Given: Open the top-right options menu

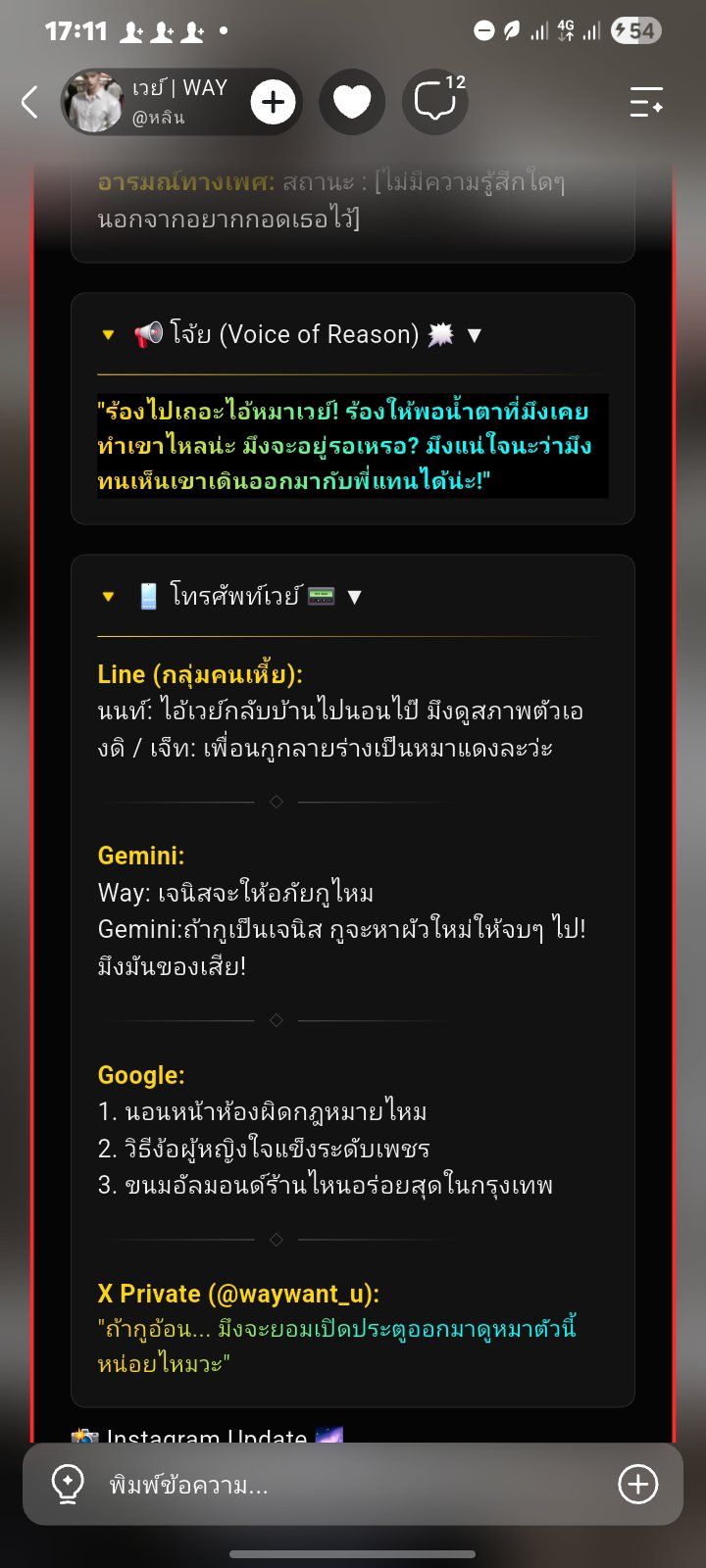Looking at the screenshot, I should click(646, 102).
